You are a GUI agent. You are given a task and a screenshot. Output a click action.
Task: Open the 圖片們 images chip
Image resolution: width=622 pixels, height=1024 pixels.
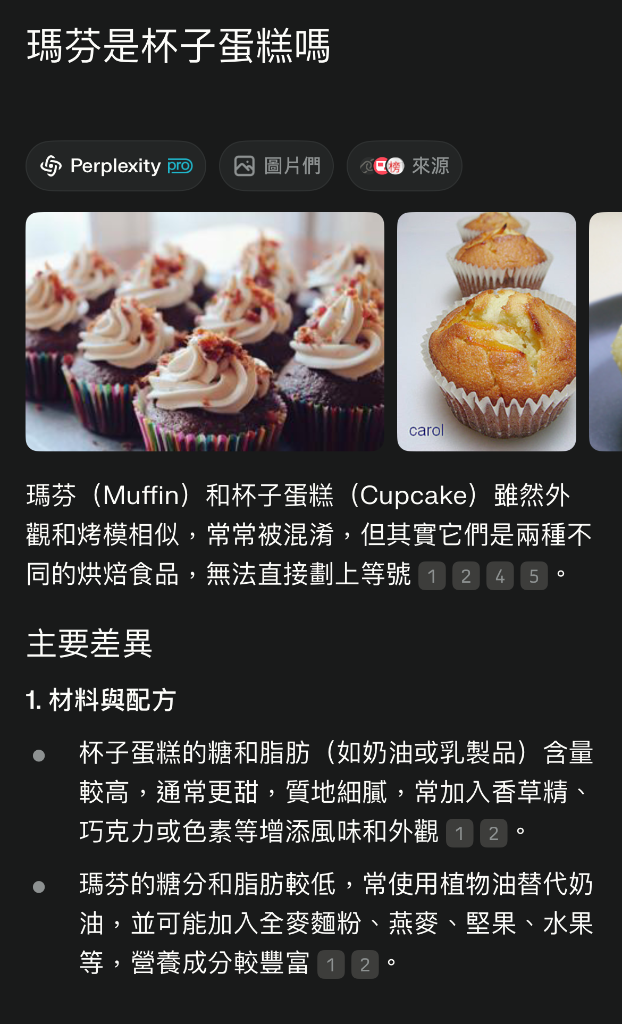tap(276, 166)
